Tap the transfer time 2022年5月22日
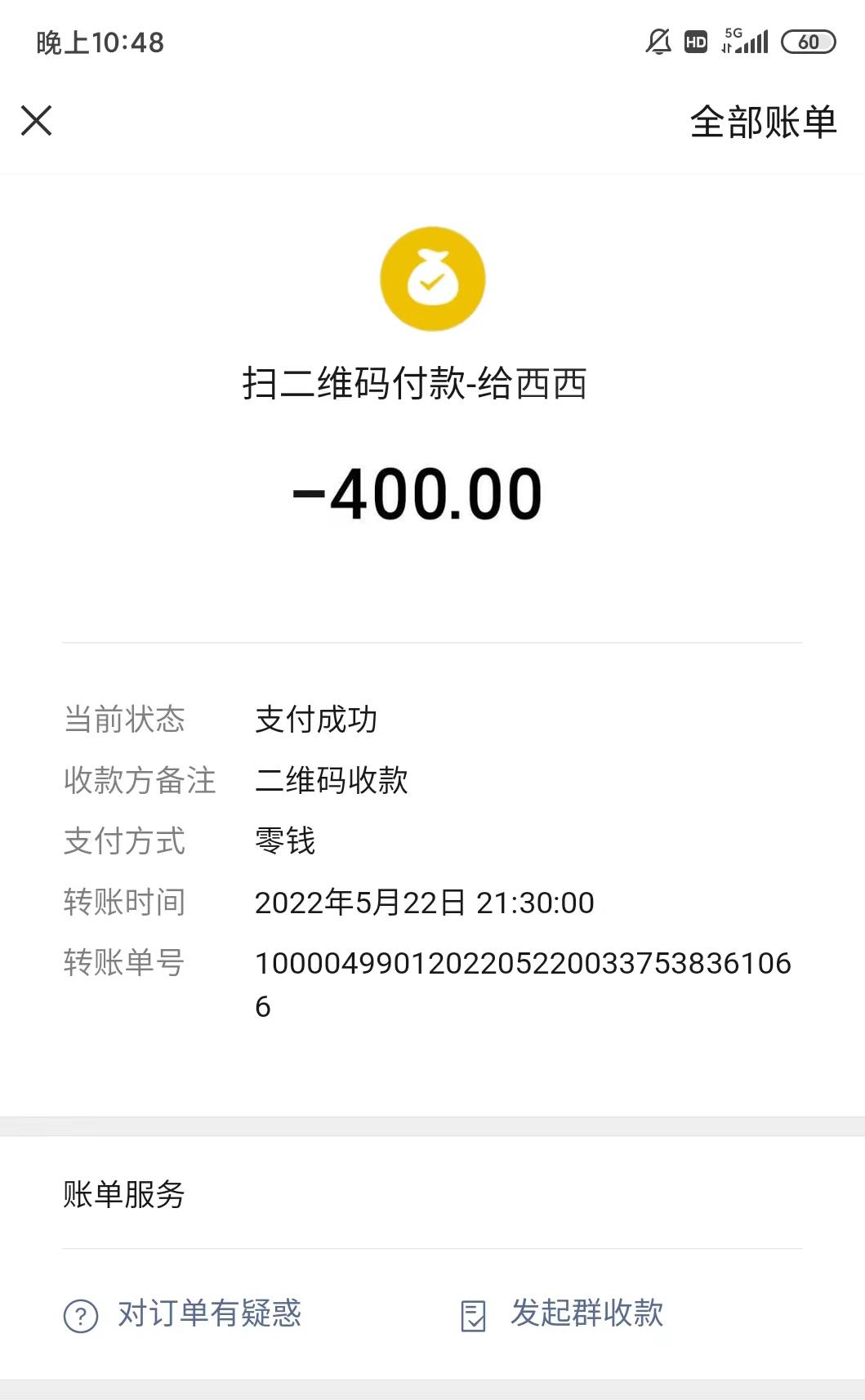Screen dimensions: 865x1400 pos(426,904)
